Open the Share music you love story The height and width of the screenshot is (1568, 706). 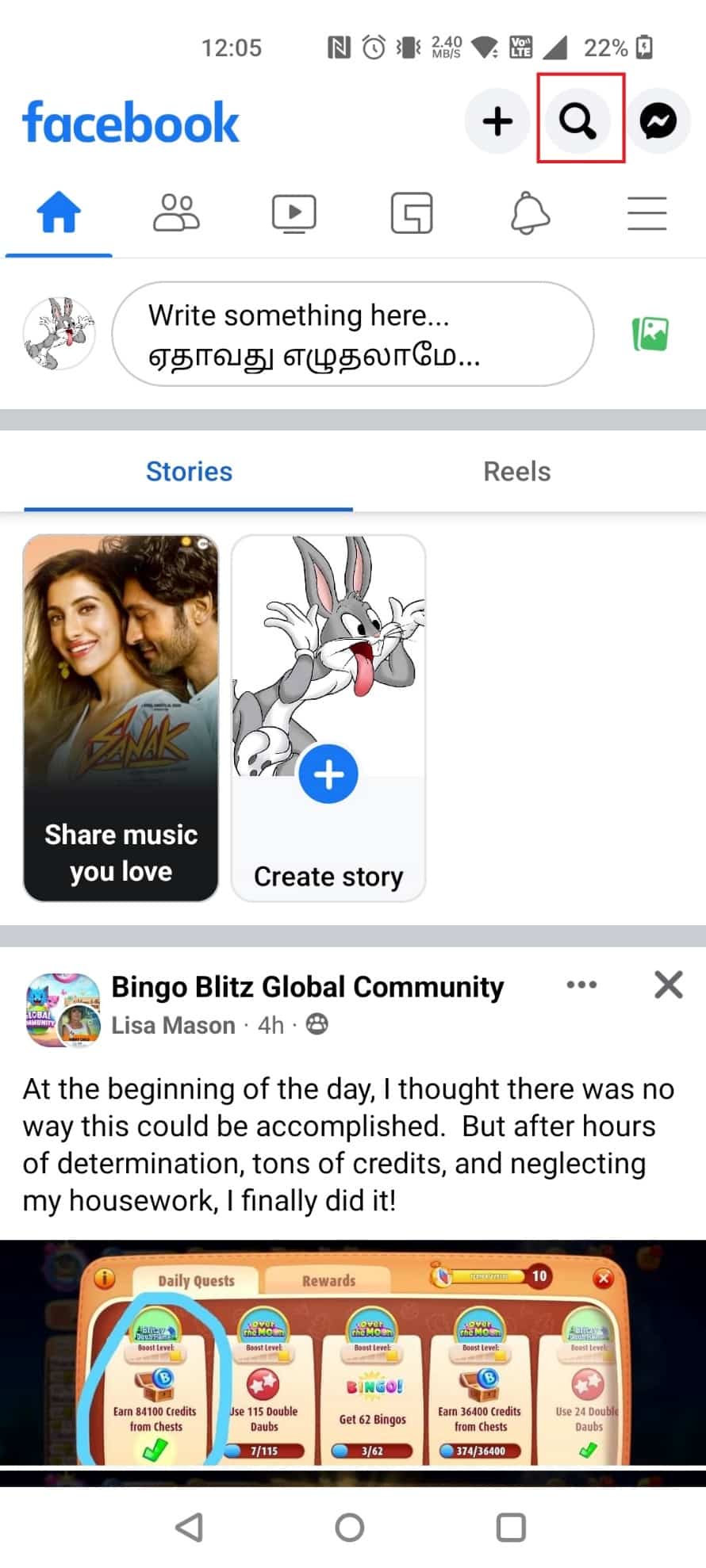[x=121, y=717]
